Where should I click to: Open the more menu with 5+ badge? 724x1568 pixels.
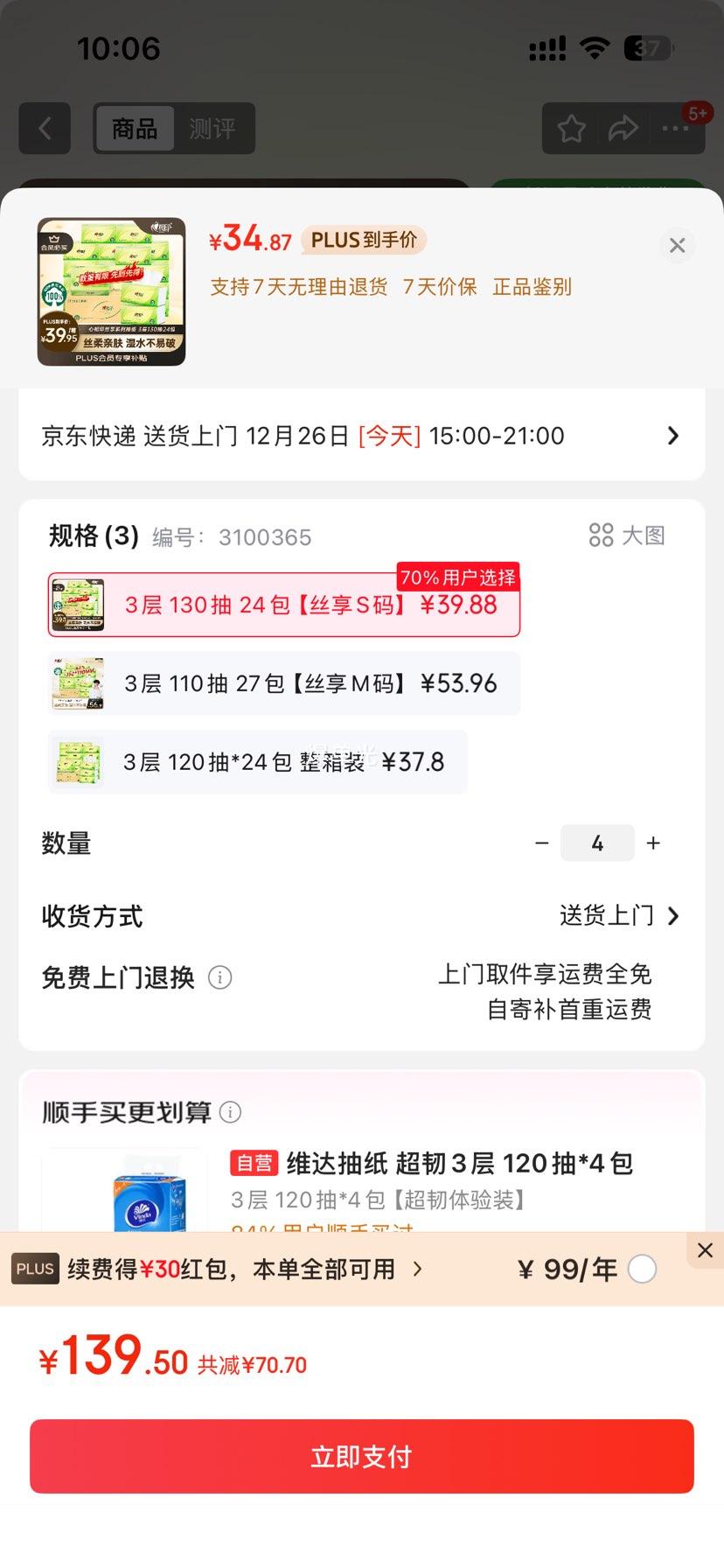[x=675, y=128]
